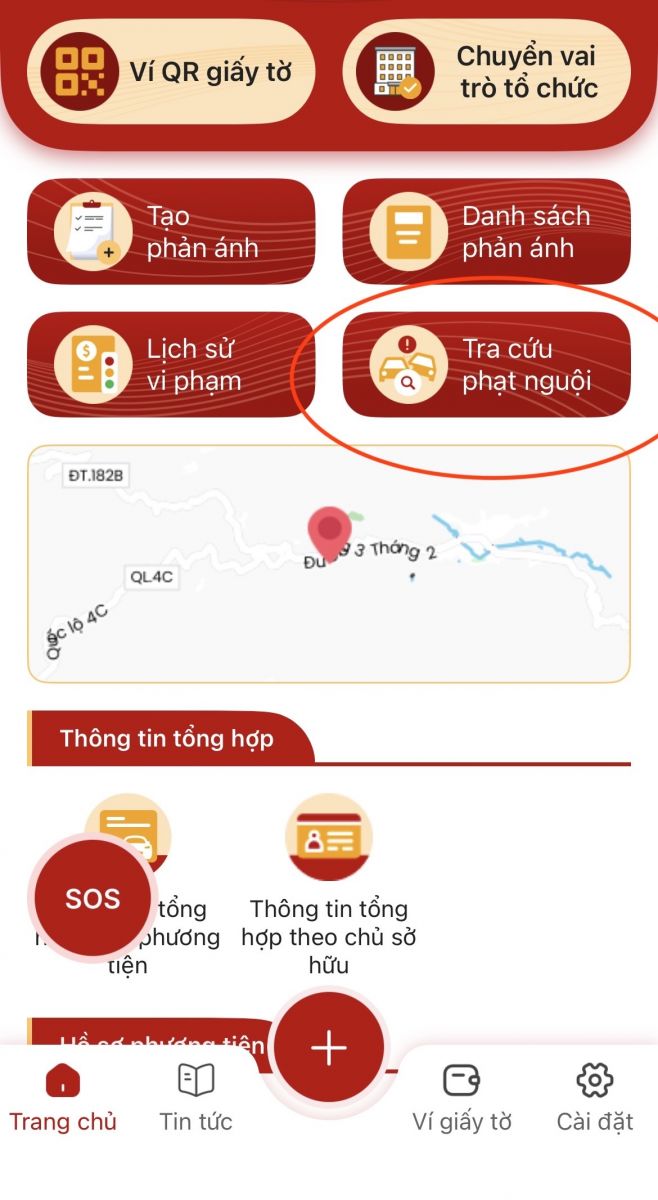Switch to Trang chủ tab
The image size is (658, 1200).
[x=63, y=1098]
